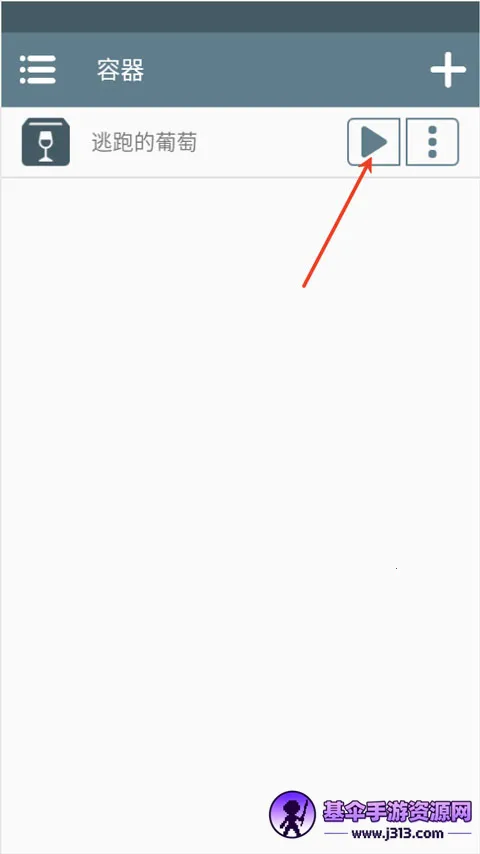480x854 pixels.
Task: Select the 逃跑的葡萄 container row
Action: pos(240,142)
